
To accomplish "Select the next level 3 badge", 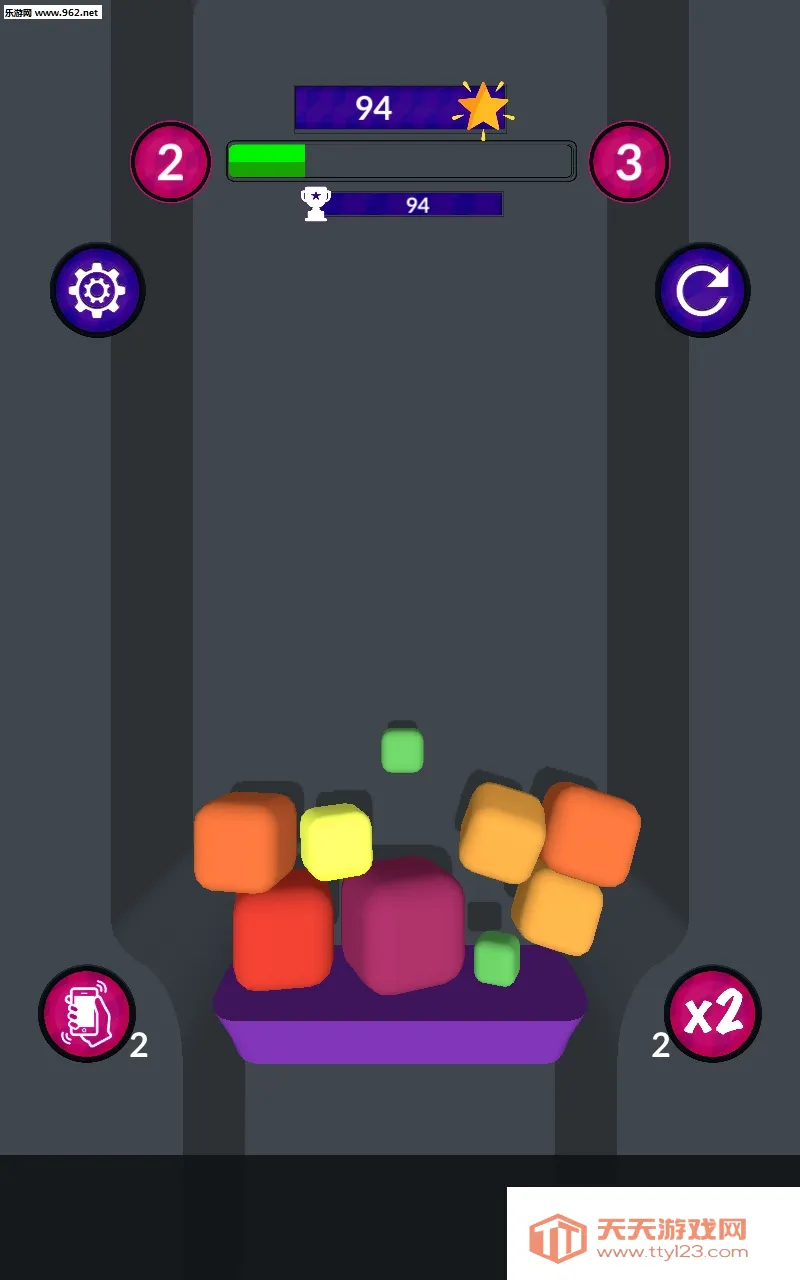I will click(630, 161).
